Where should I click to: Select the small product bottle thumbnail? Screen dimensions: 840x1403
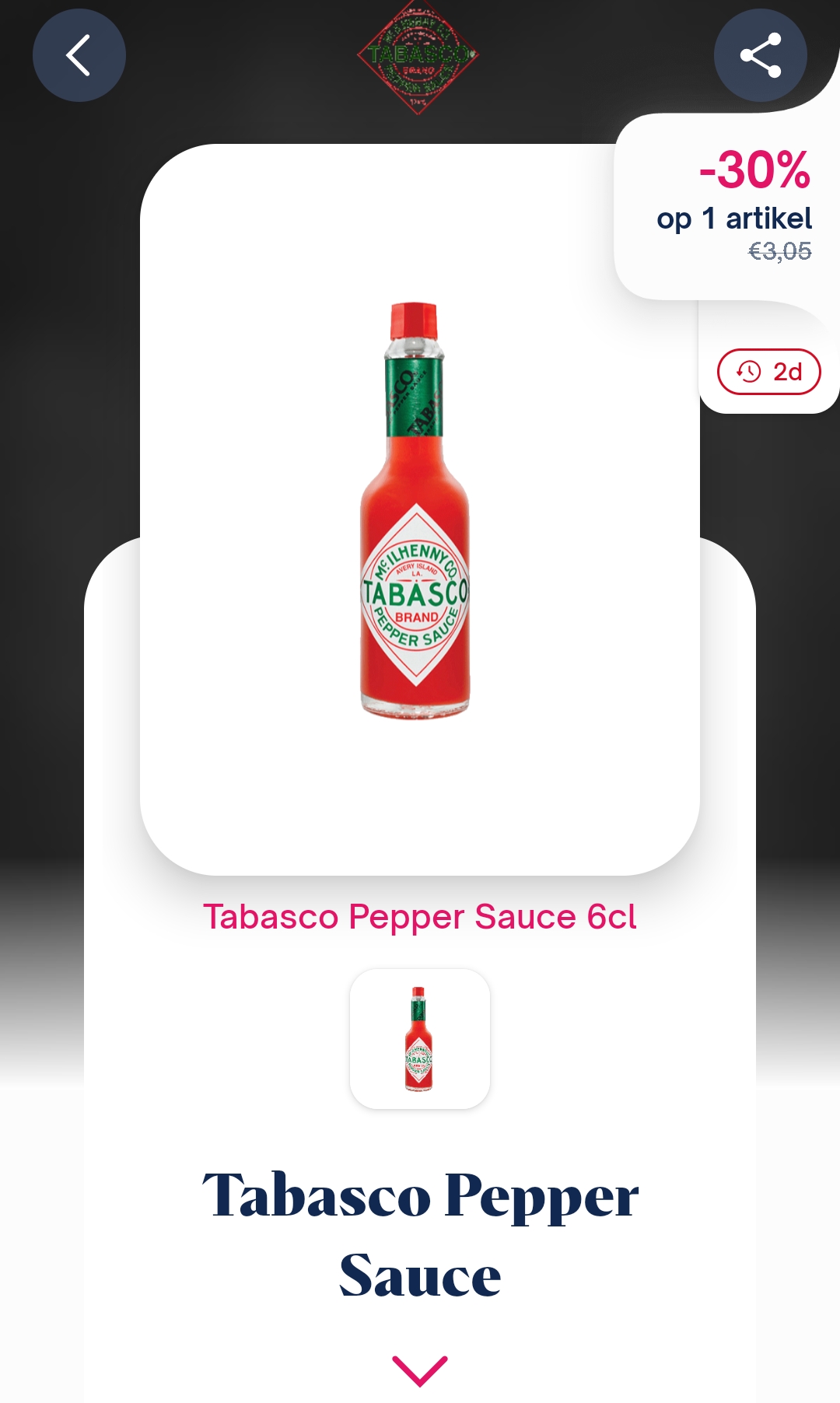420,1037
